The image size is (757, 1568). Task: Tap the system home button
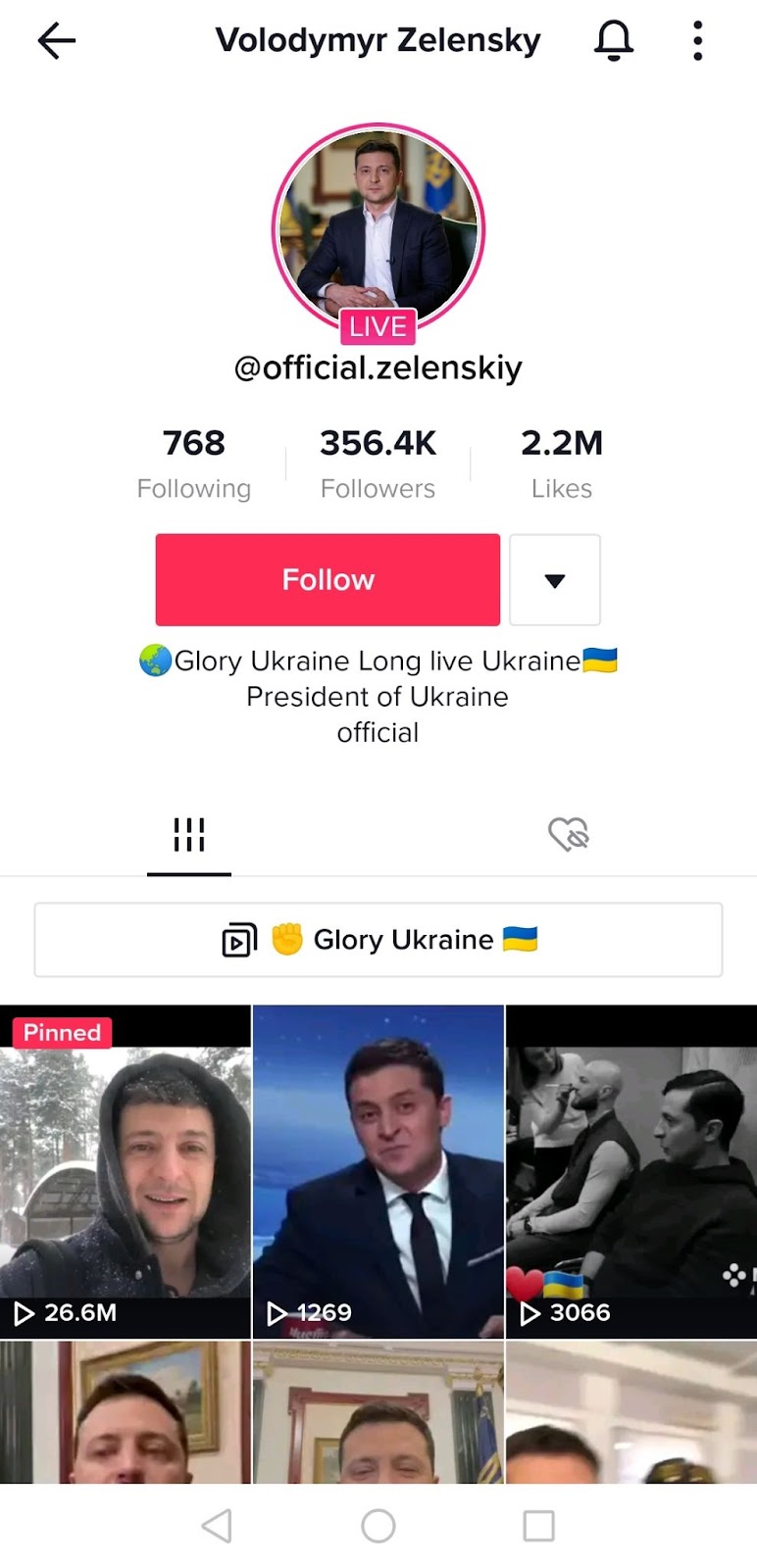click(378, 1526)
